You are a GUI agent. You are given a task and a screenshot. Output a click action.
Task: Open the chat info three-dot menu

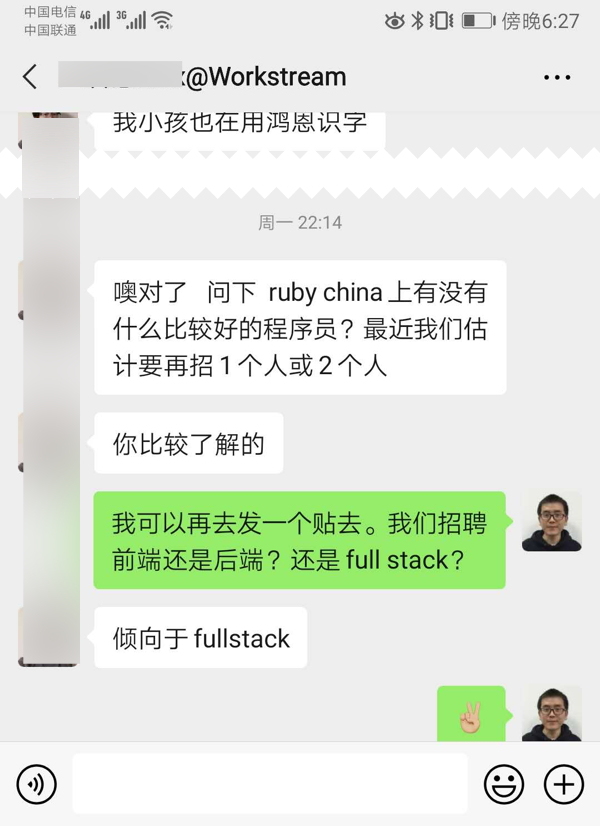coord(557,77)
